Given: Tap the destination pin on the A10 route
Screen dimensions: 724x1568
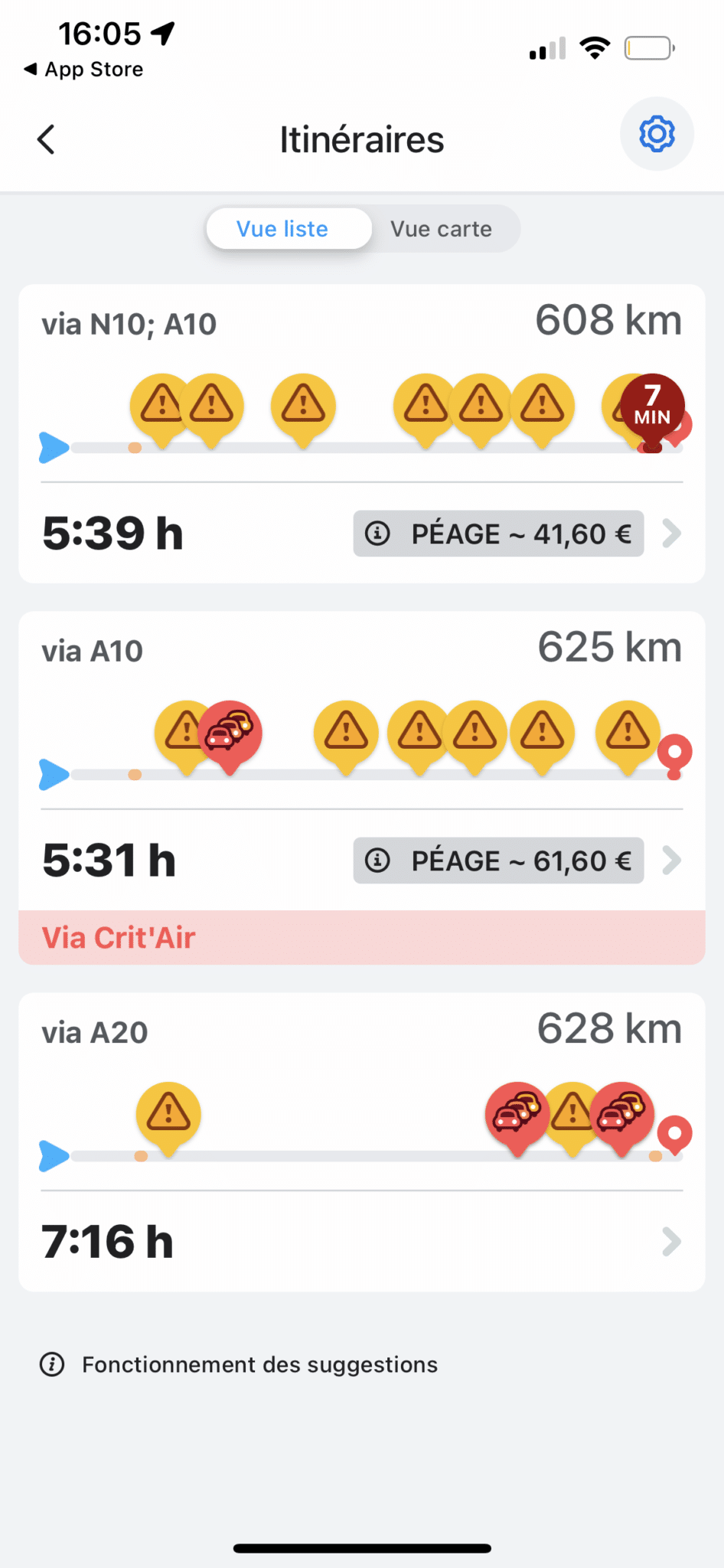Looking at the screenshot, I should click(674, 756).
